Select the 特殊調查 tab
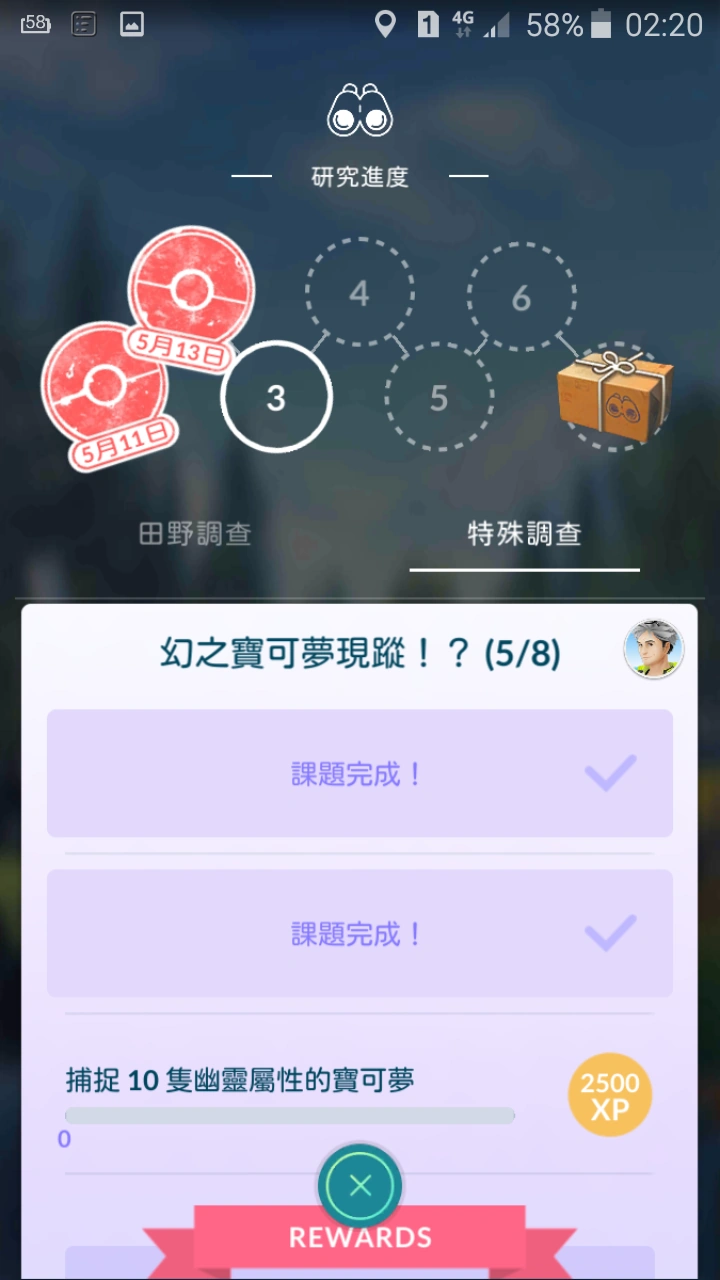The image size is (720, 1280). tap(524, 534)
